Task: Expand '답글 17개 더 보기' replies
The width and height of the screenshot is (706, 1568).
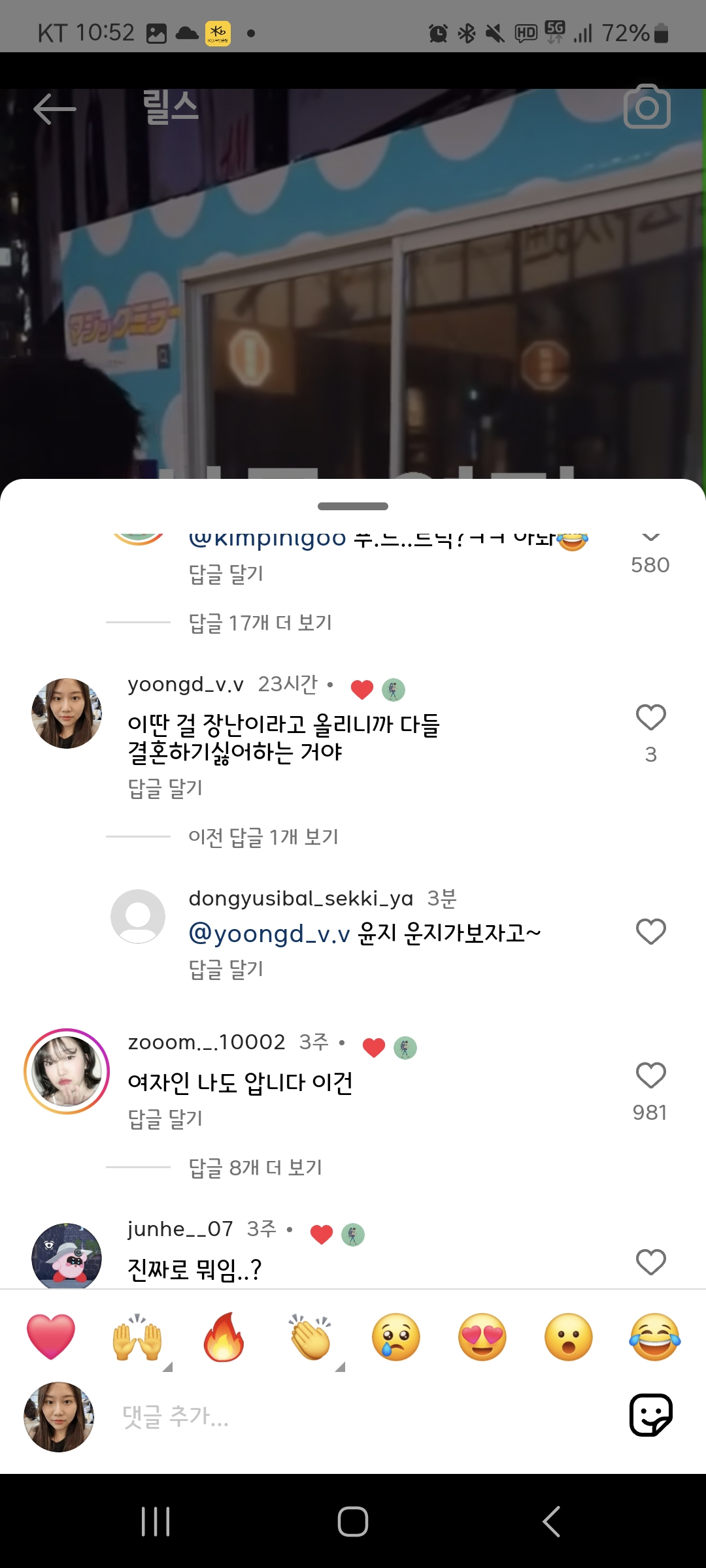Action: (x=260, y=623)
